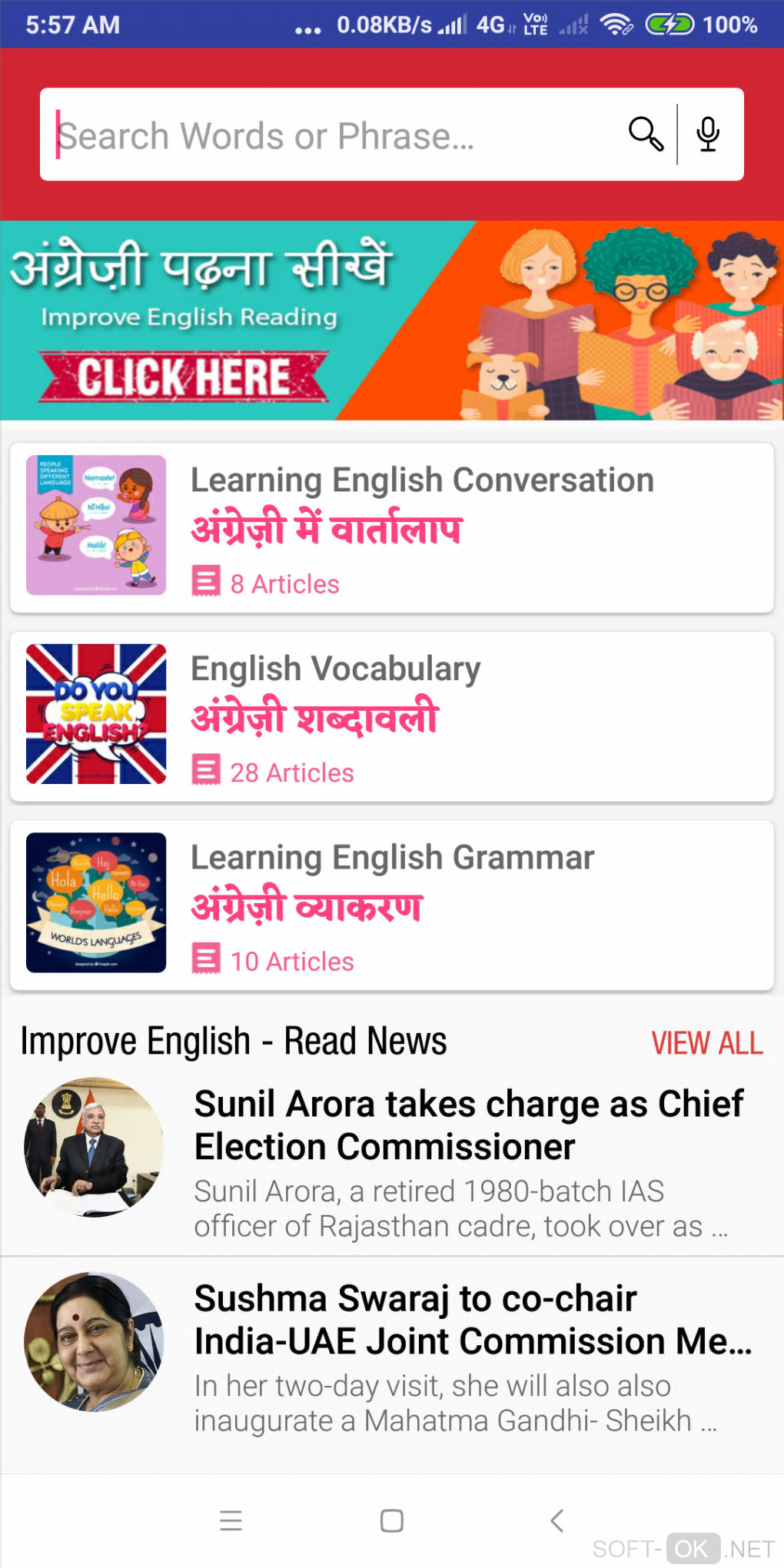Tap the Search Words or Phrase field
This screenshot has height=1568, width=784.
pos(331,135)
